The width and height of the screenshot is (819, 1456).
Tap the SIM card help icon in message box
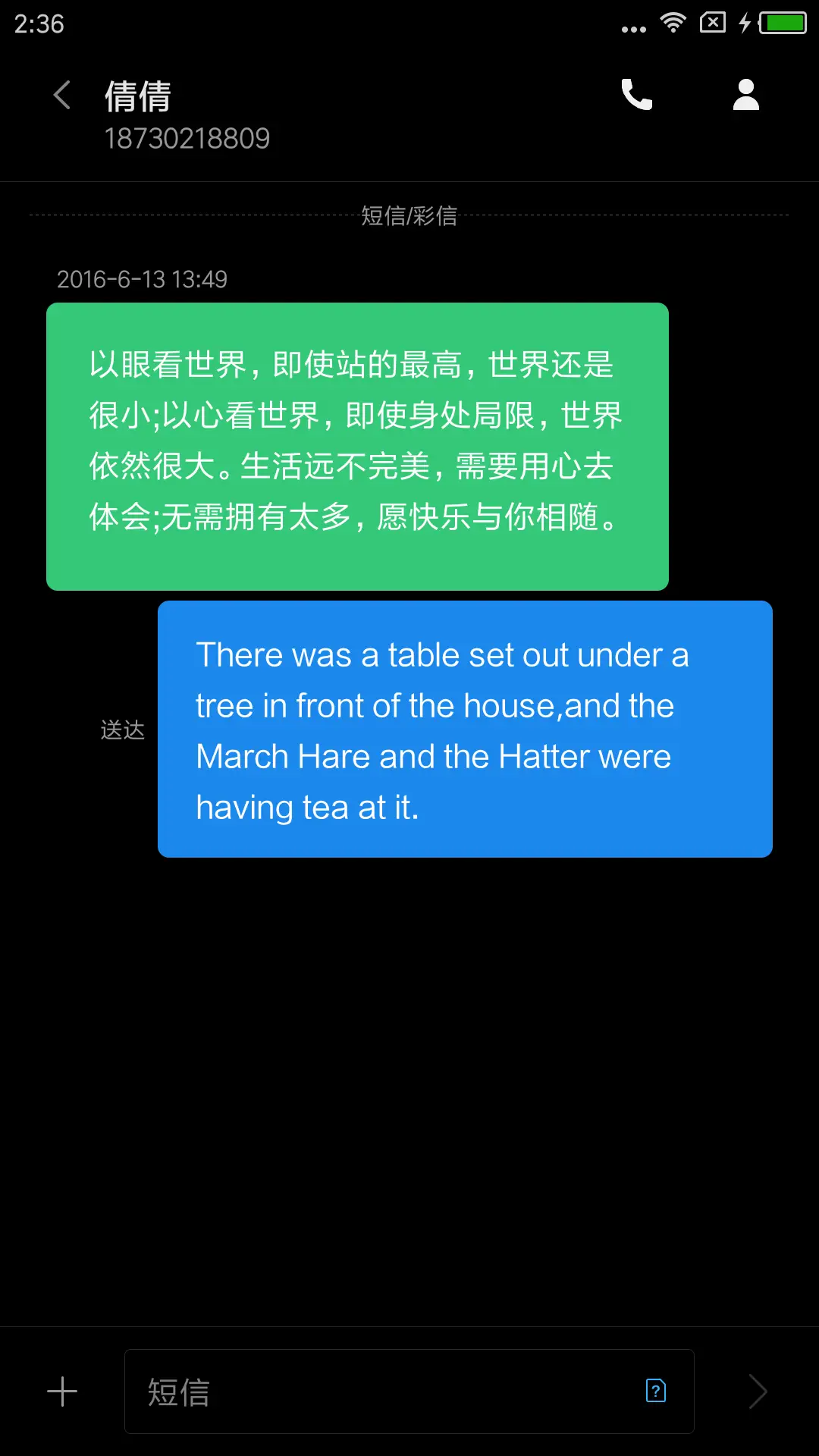(x=655, y=1392)
